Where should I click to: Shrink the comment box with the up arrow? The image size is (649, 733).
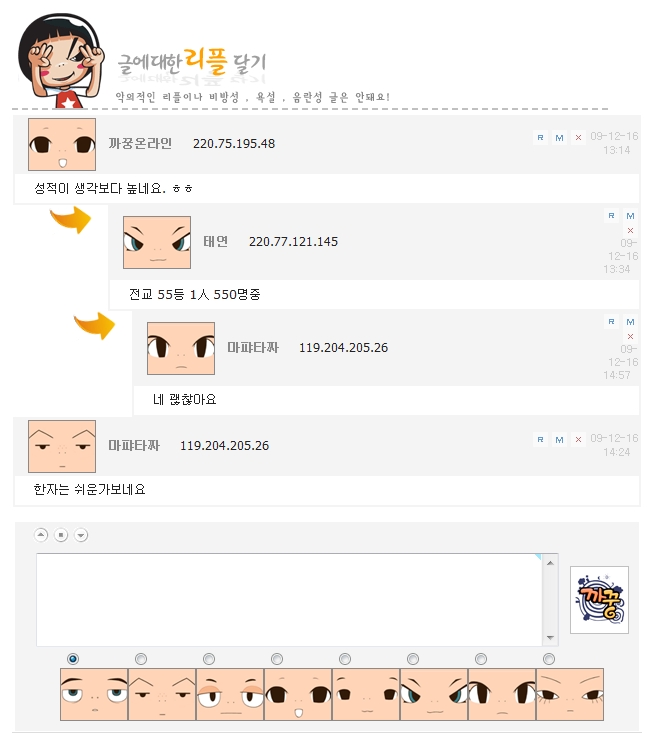pyautogui.click(x=41, y=534)
